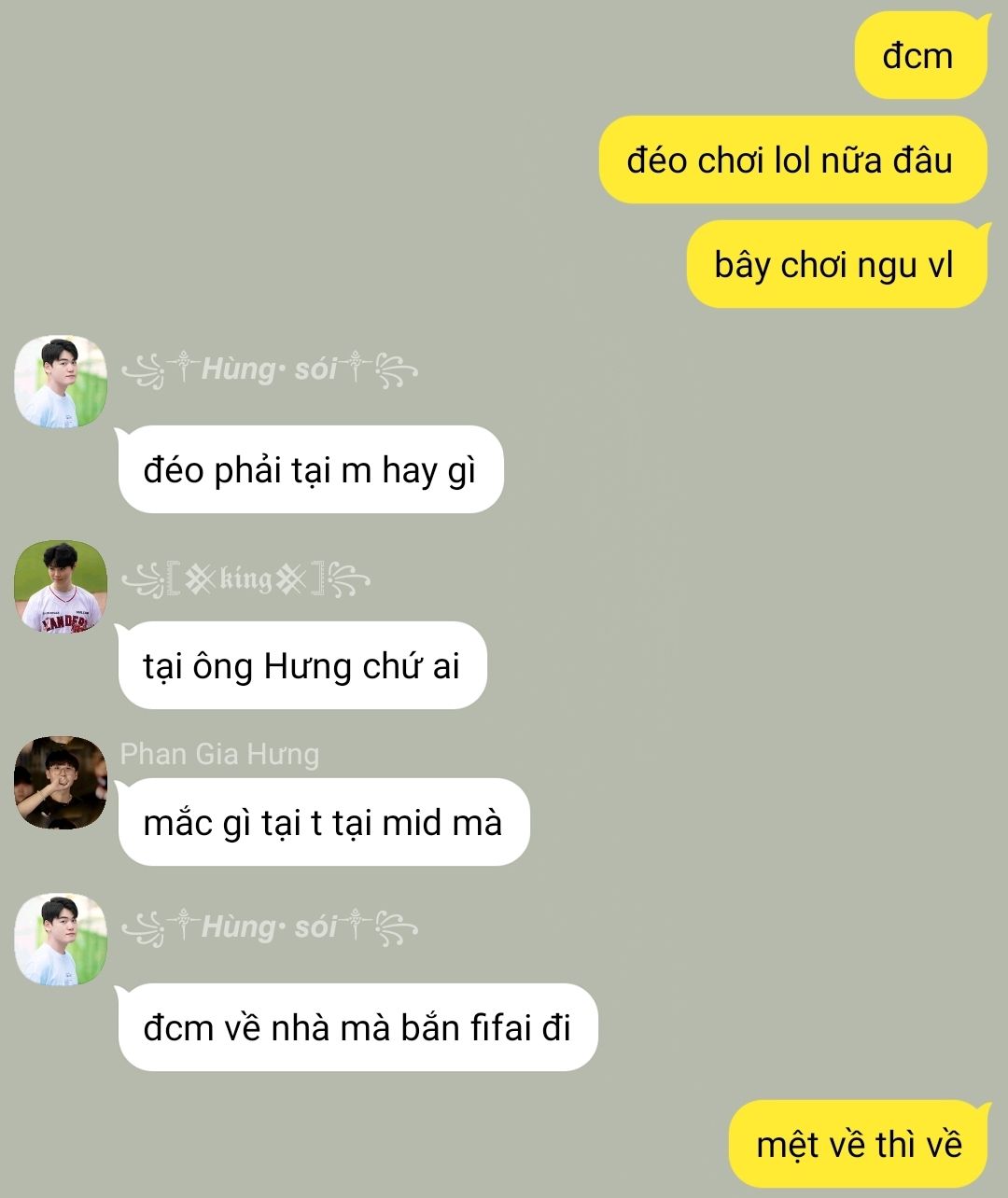1008x1198 pixels.
Task: Open Hùng sói's avatar above 'đéo phải tại m'
Action: click(x=61, y=383)
